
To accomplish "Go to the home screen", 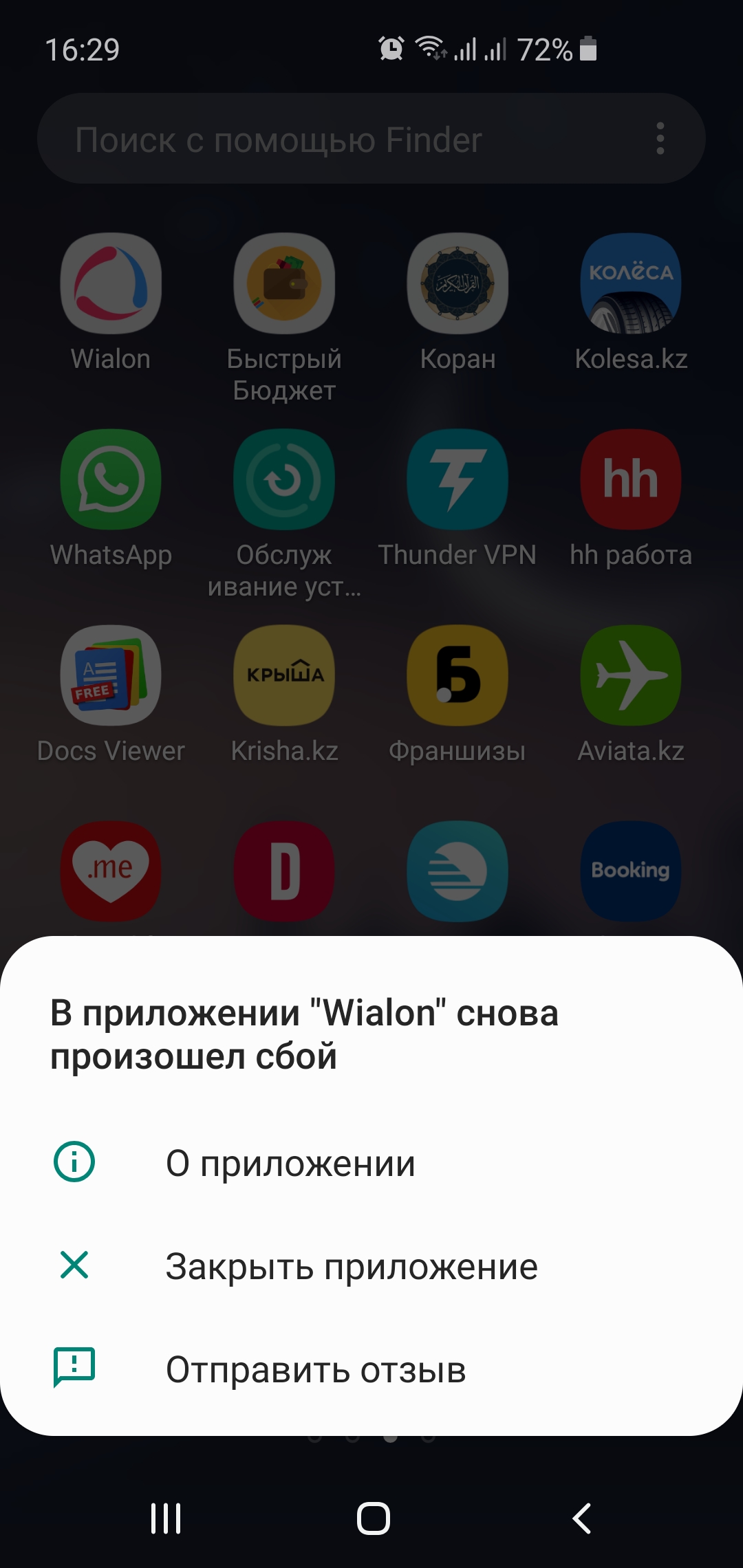I will pyautogui.click(x=373, y=1518).
